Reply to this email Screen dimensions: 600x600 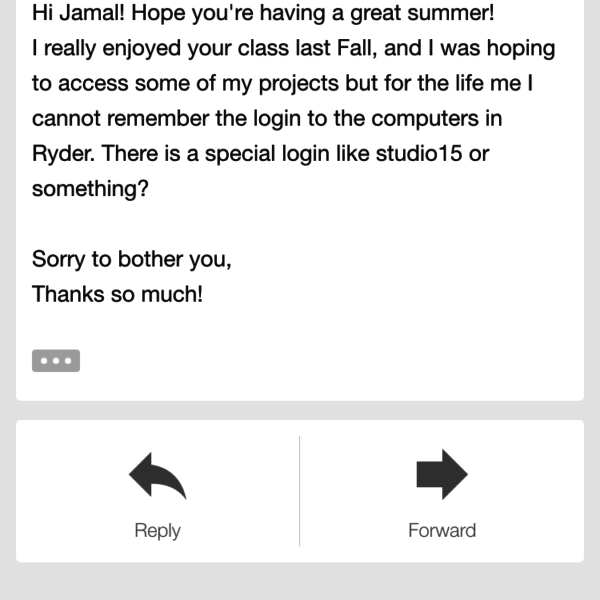point(157,492)
